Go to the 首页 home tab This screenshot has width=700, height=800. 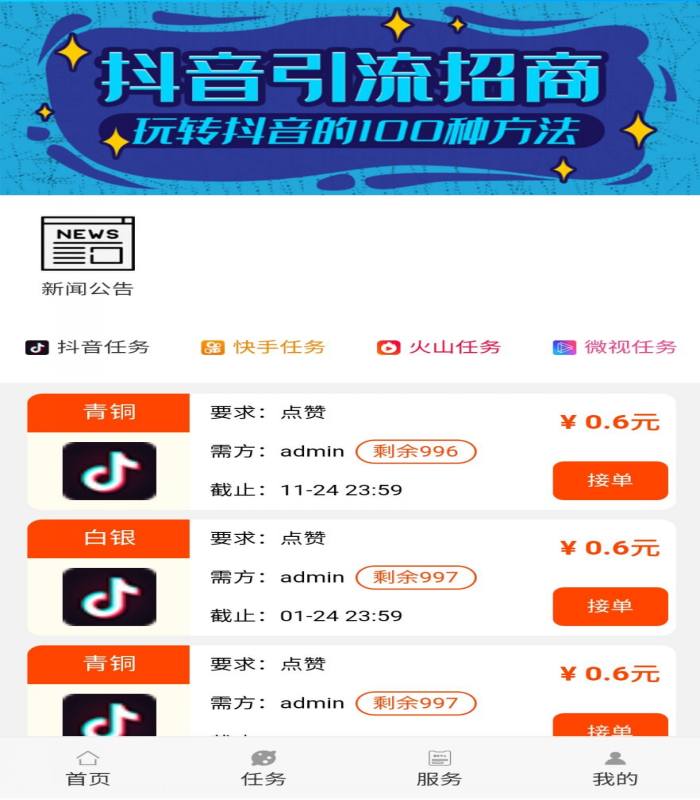(x=88, y=768)
